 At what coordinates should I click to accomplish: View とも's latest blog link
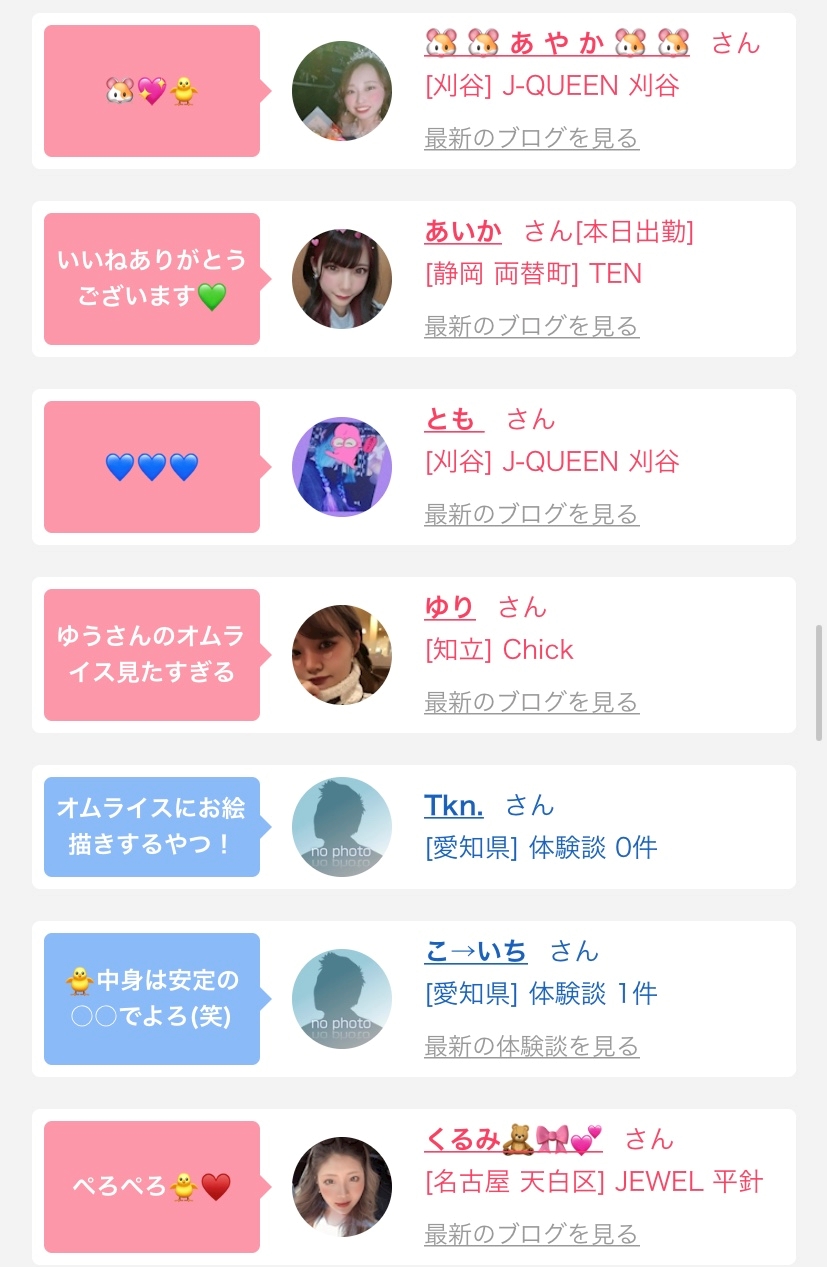pyautogui.click(x=531, y=514)
